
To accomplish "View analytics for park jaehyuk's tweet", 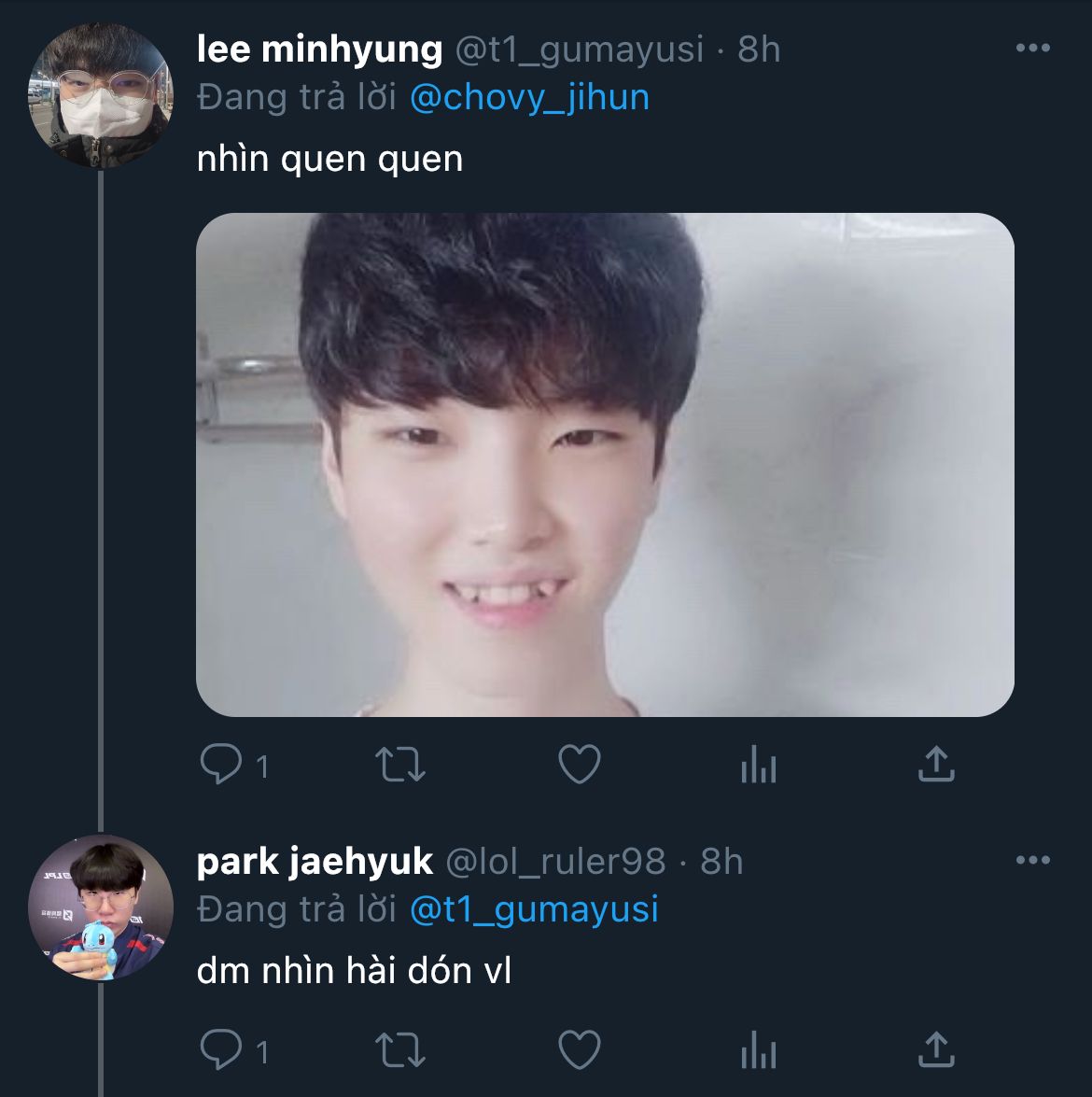I will (758, 1050).
